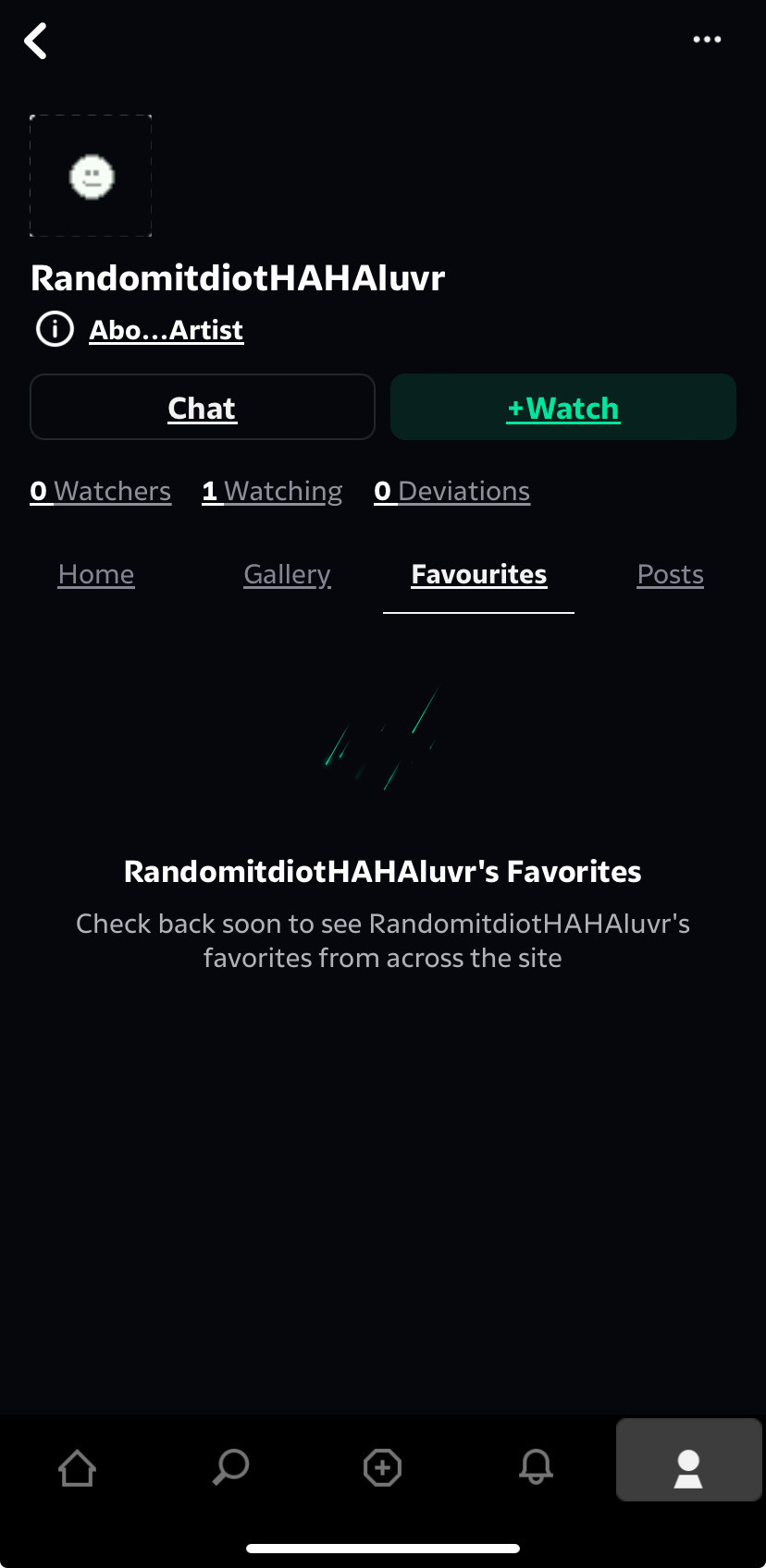Switch to the Home profile tab

[x=96, y=574]
